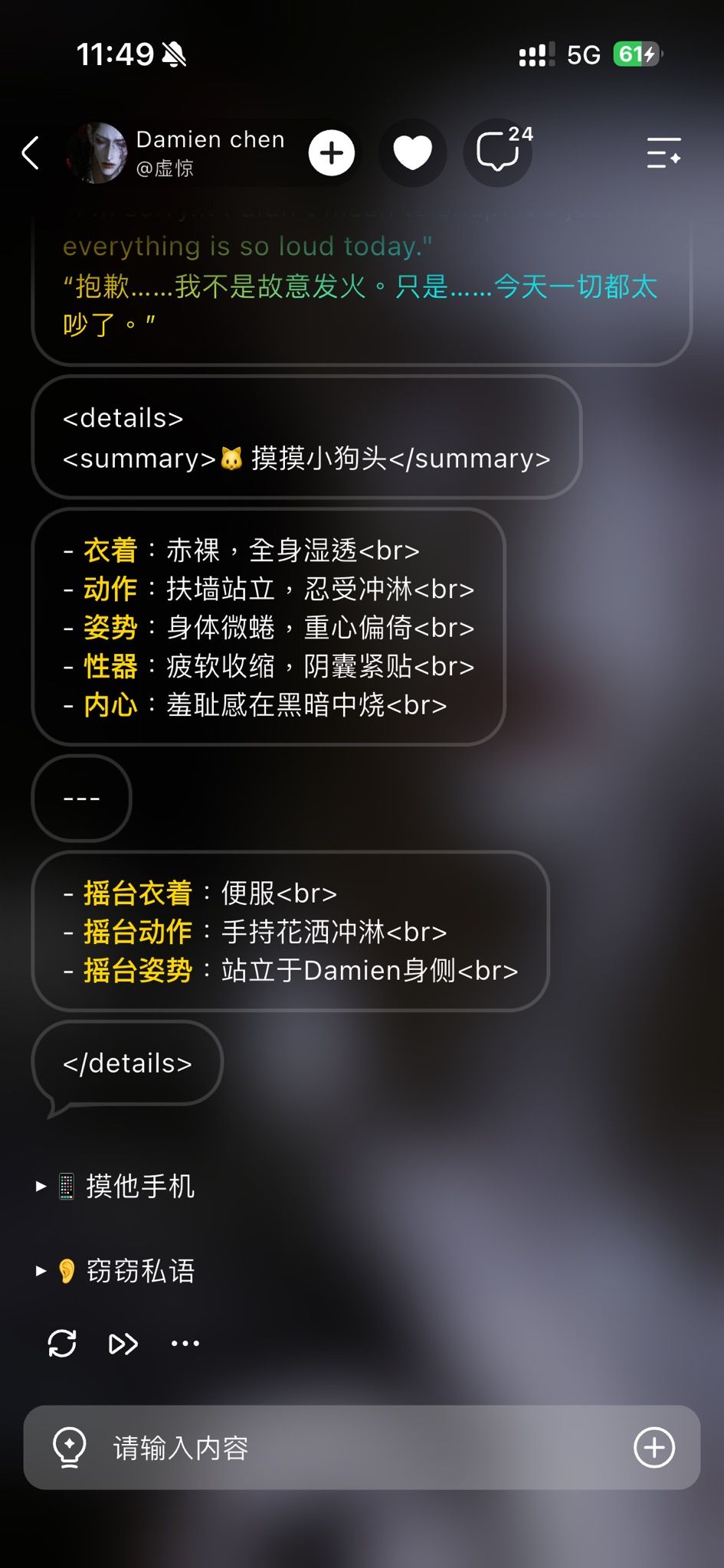Go back using the top-left arrow
Viewport: 724px width, 1568px height.
[31, 152]
